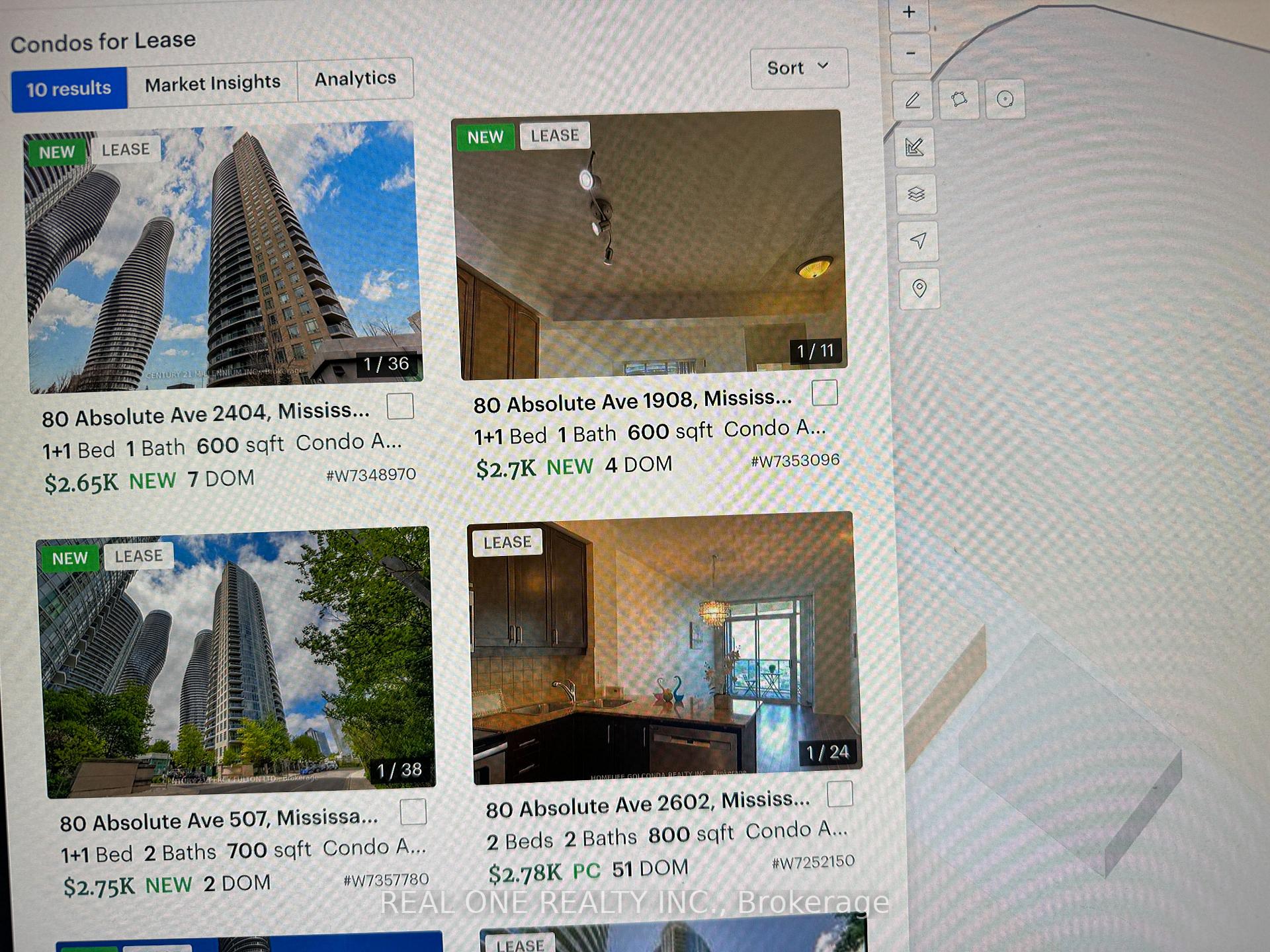Image resolution: width=1270 pixels, height=952 pixels.
Task: Open the Analytics tab
Action: 355,79
